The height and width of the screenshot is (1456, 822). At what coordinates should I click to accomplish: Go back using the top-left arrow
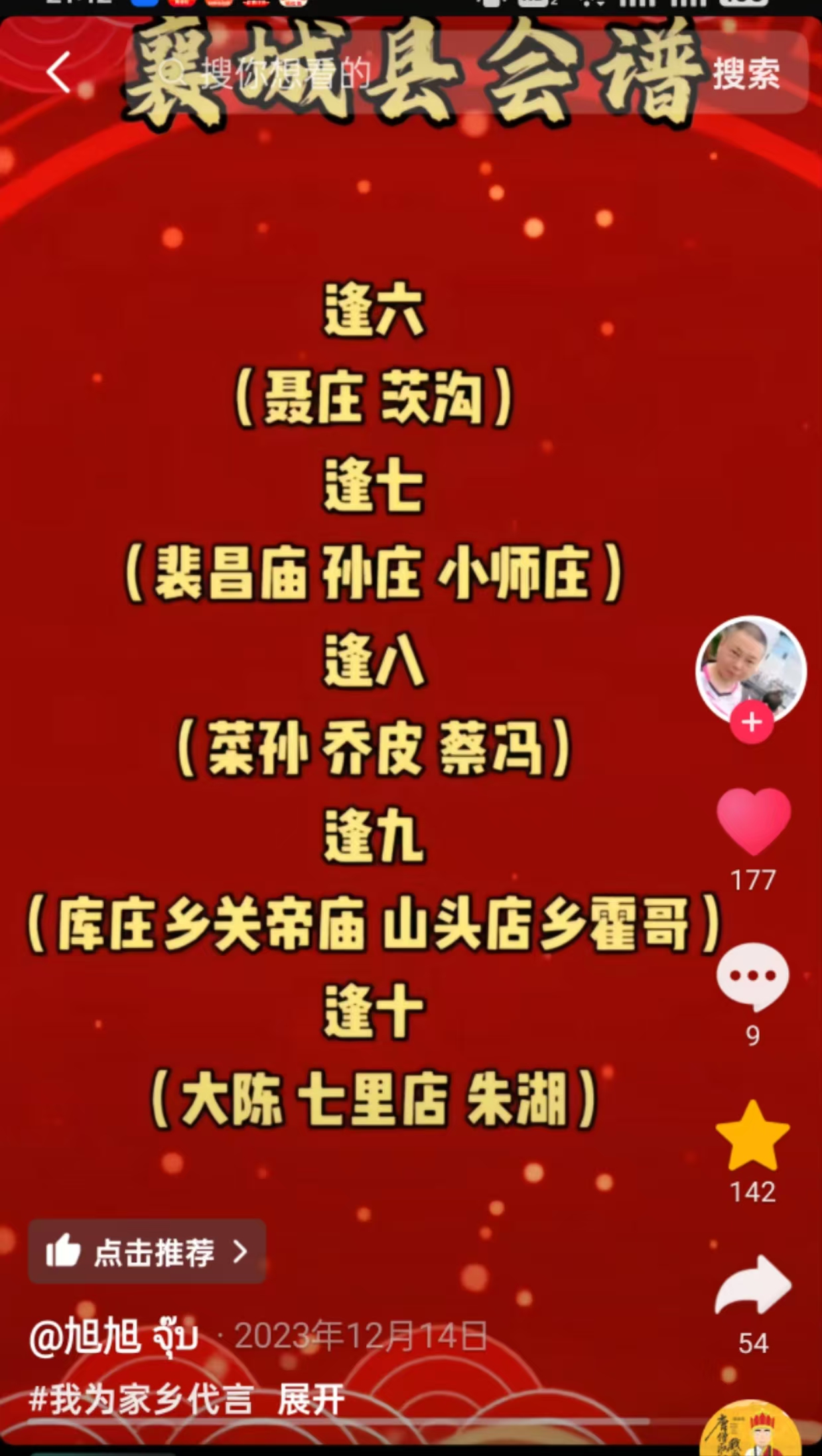point(58,72)
